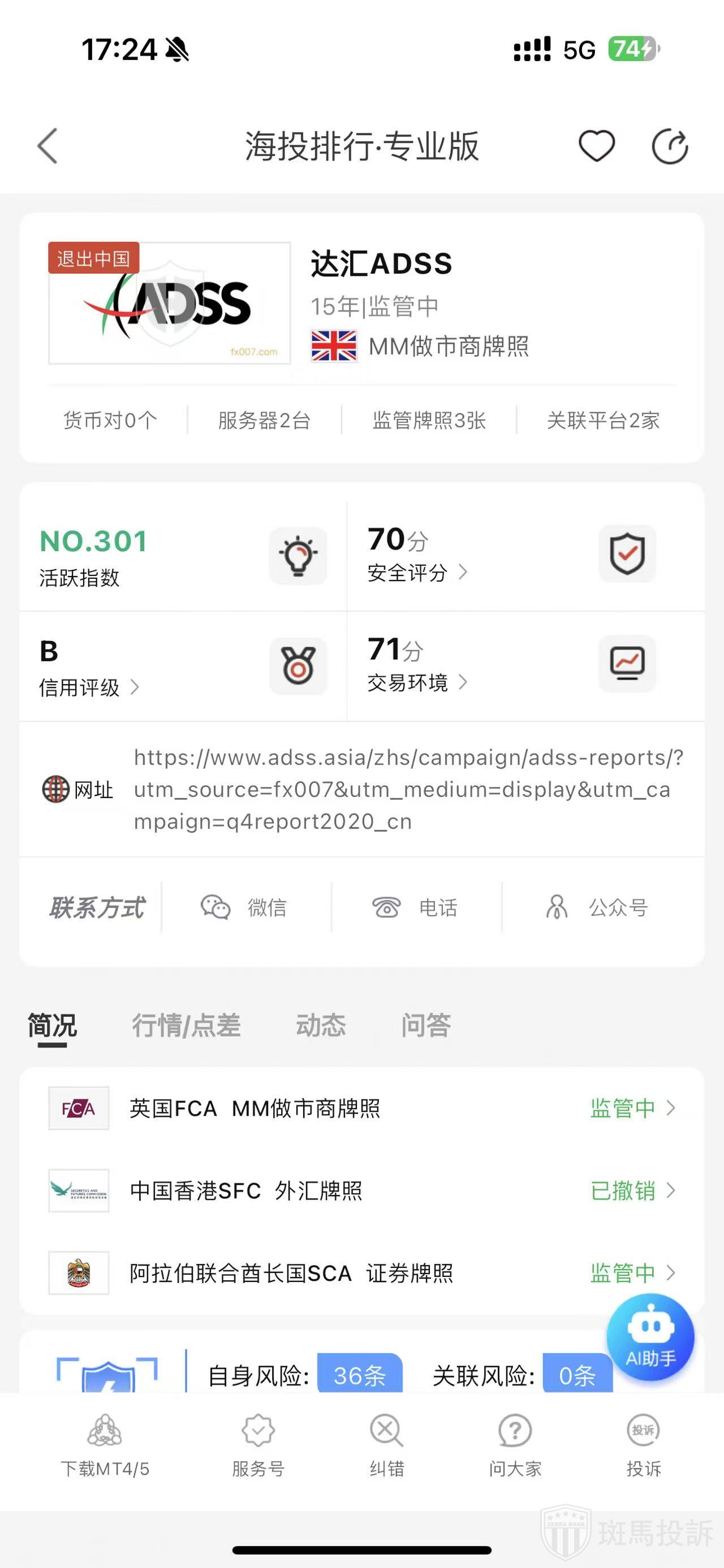
Task: Contact via 电话
Action: click(415, 908)
